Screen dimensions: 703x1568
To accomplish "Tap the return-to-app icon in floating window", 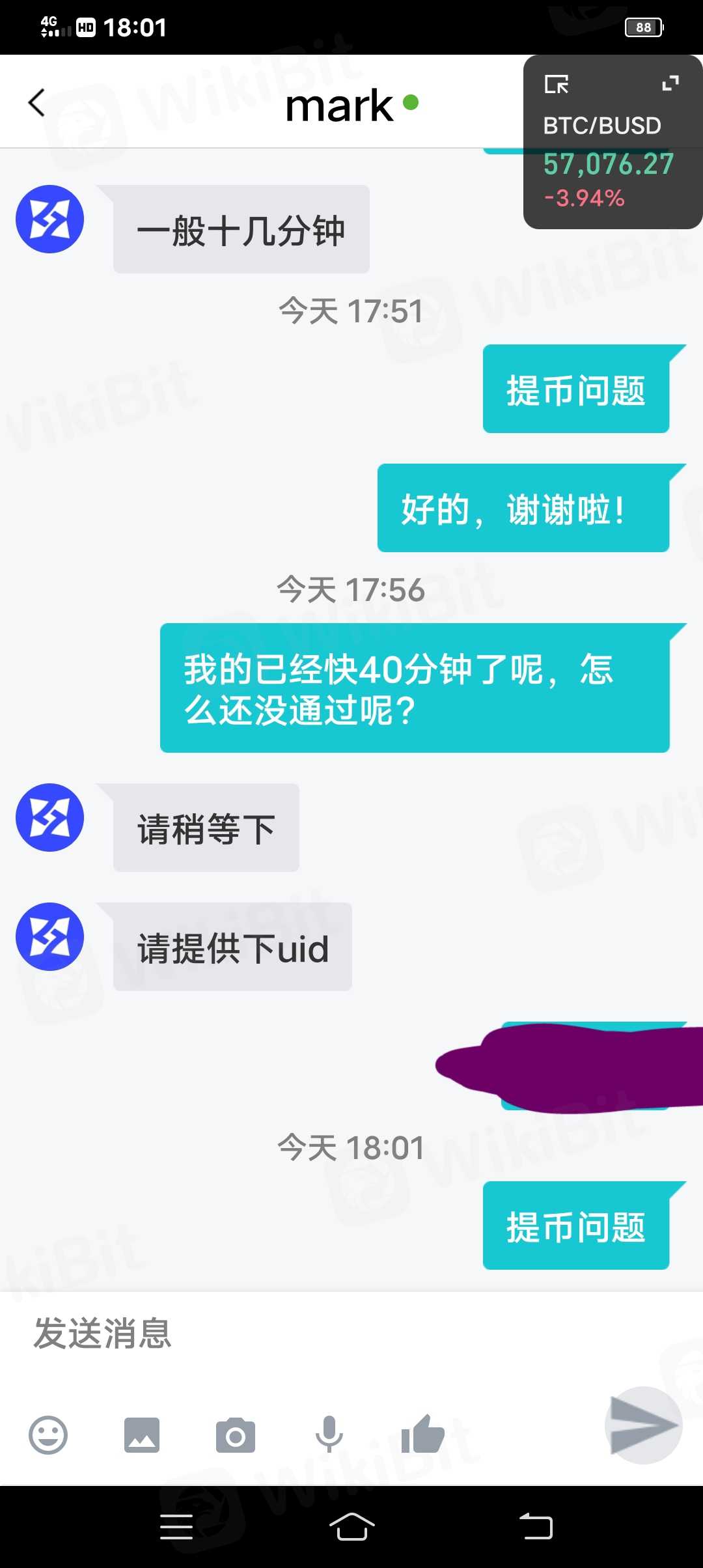I will (x=557, y=84).
